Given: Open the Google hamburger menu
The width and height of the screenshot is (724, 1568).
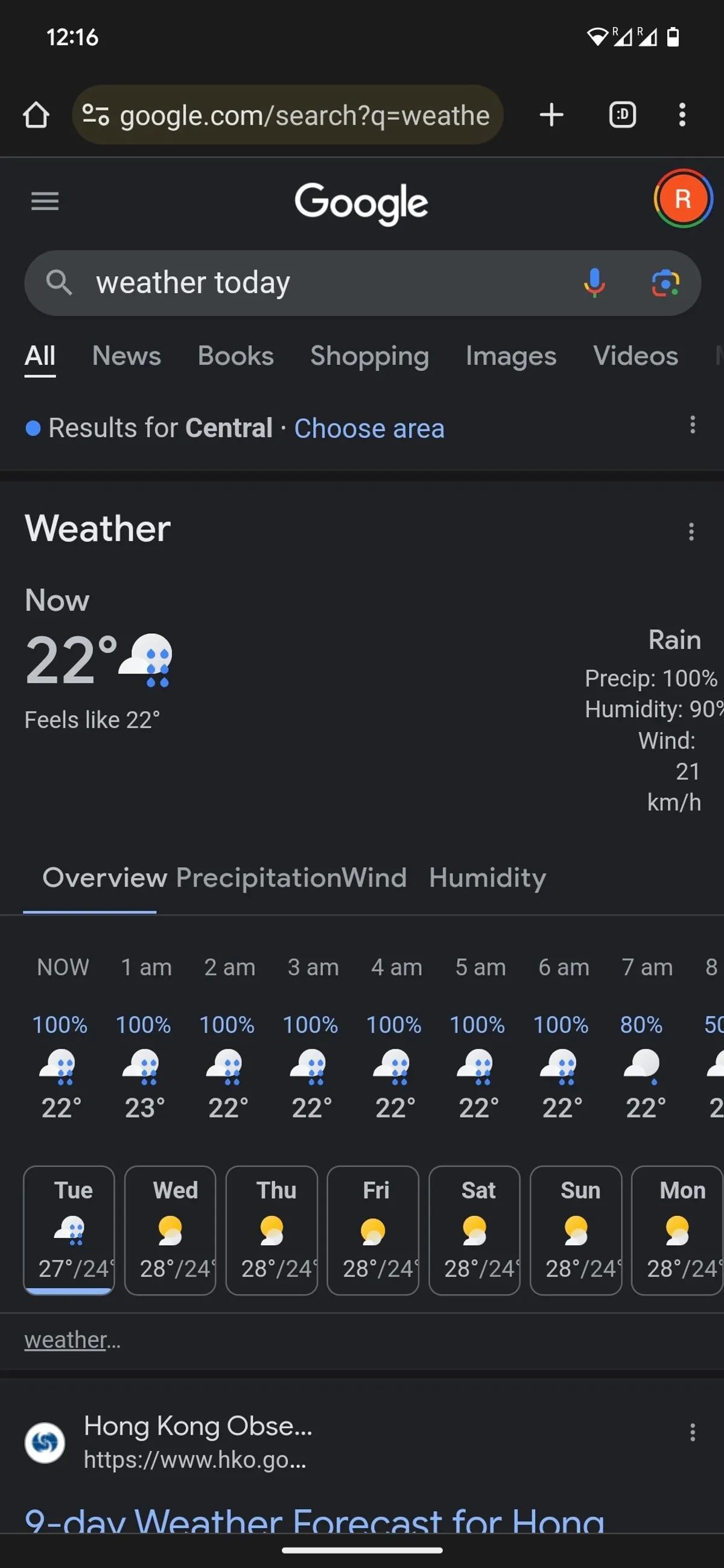Looking at the screenshot, I should pos(45,201).
